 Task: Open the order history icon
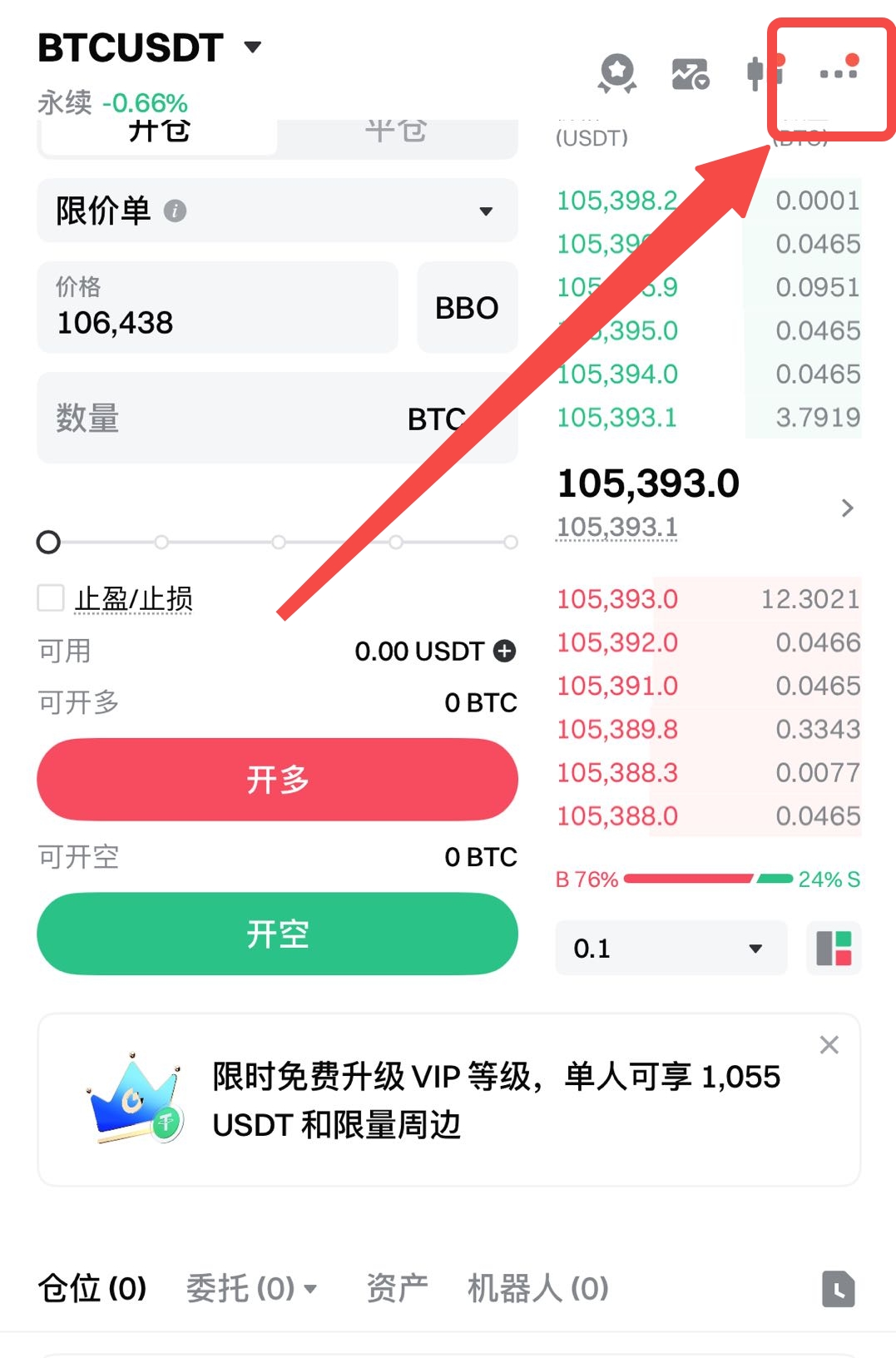click(838, 1289)
